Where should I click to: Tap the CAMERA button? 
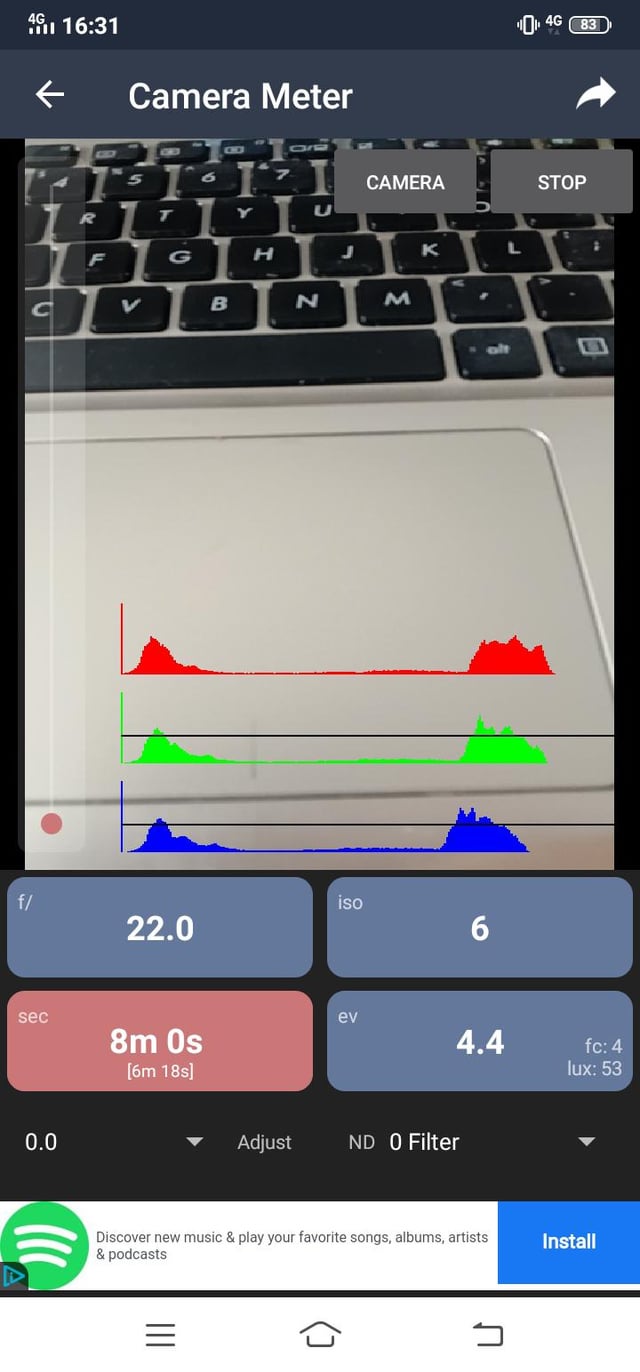tap(405, 182)
